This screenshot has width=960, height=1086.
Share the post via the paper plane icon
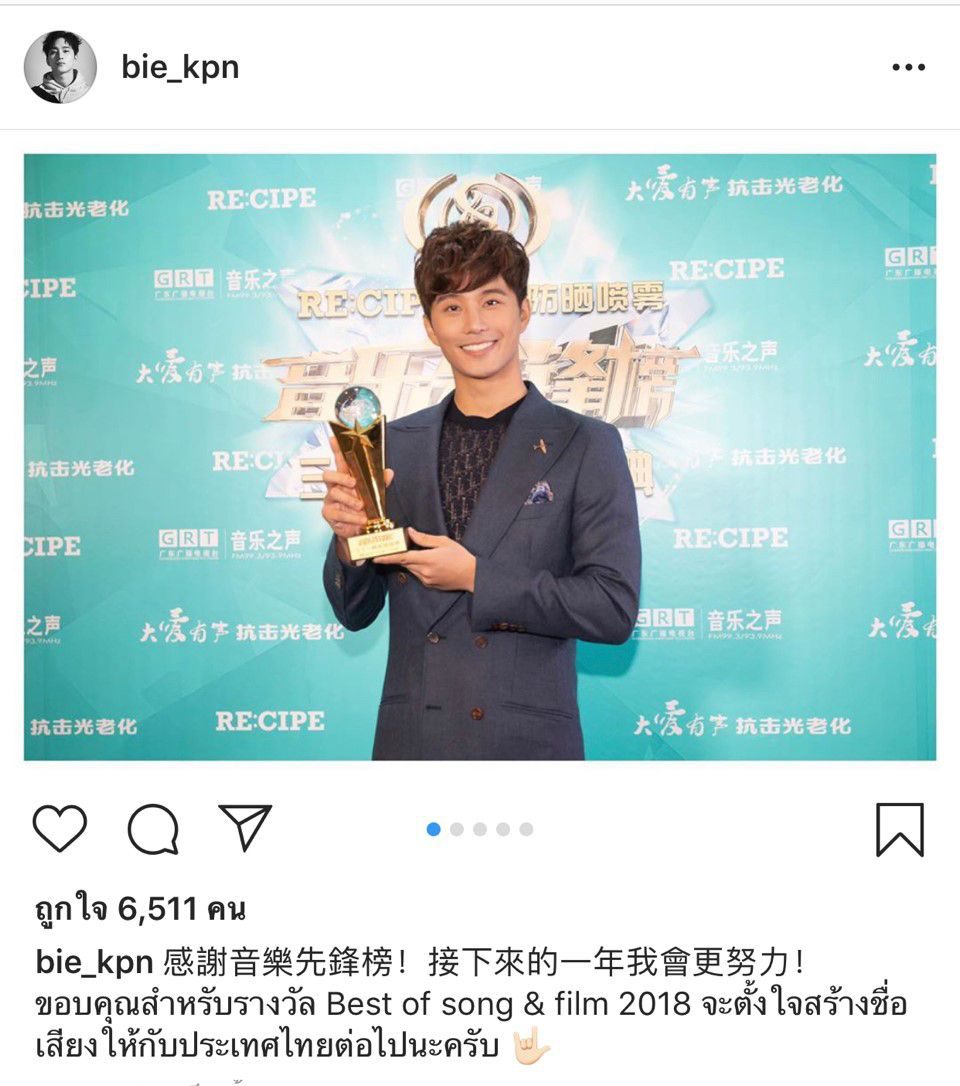[245, 828]
